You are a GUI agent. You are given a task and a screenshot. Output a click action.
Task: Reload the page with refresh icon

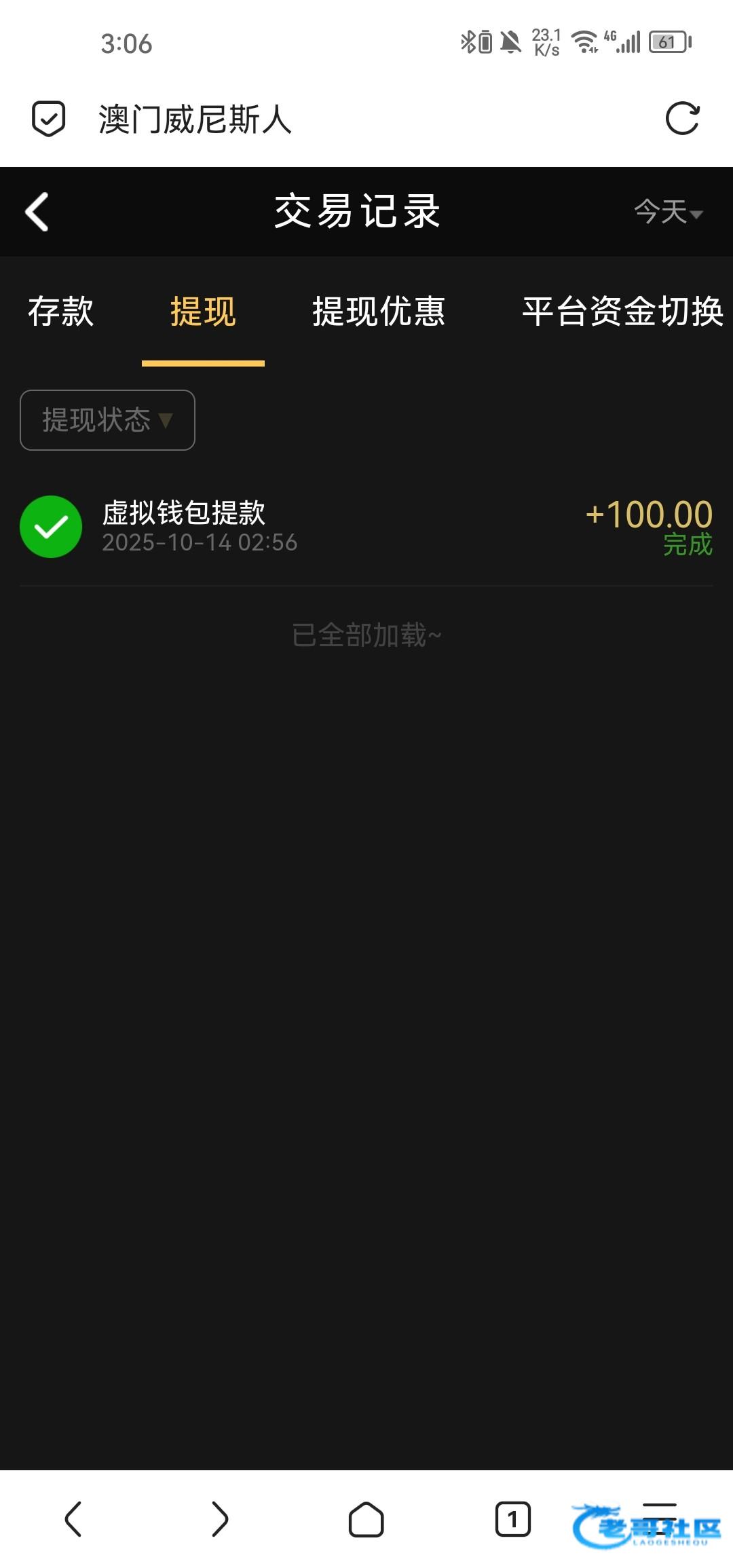coord(682,119)
